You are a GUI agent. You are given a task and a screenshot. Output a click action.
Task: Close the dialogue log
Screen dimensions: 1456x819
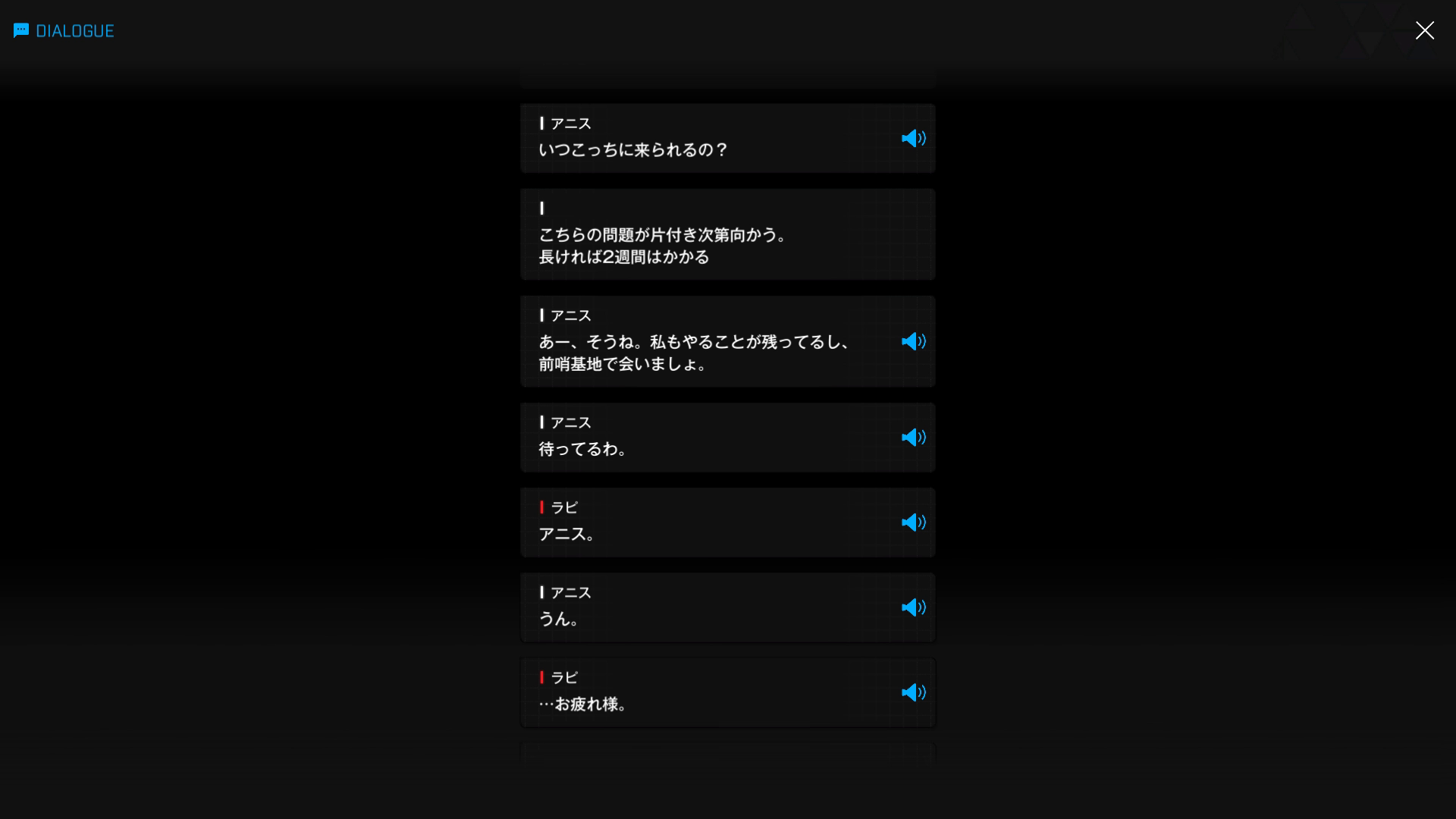[x=1424, y=30]
